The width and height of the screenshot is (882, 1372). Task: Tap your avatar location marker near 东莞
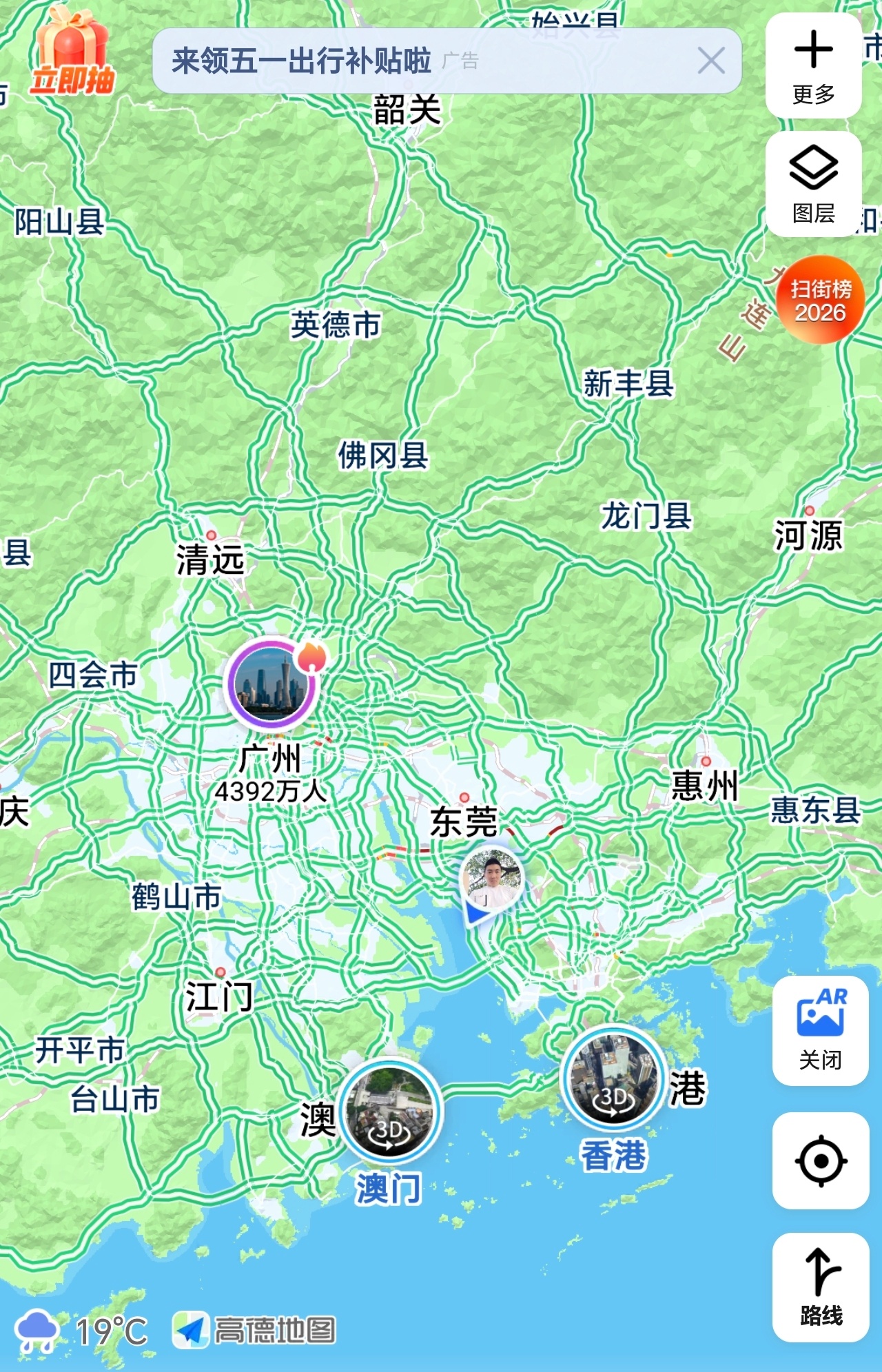(493, 878)
